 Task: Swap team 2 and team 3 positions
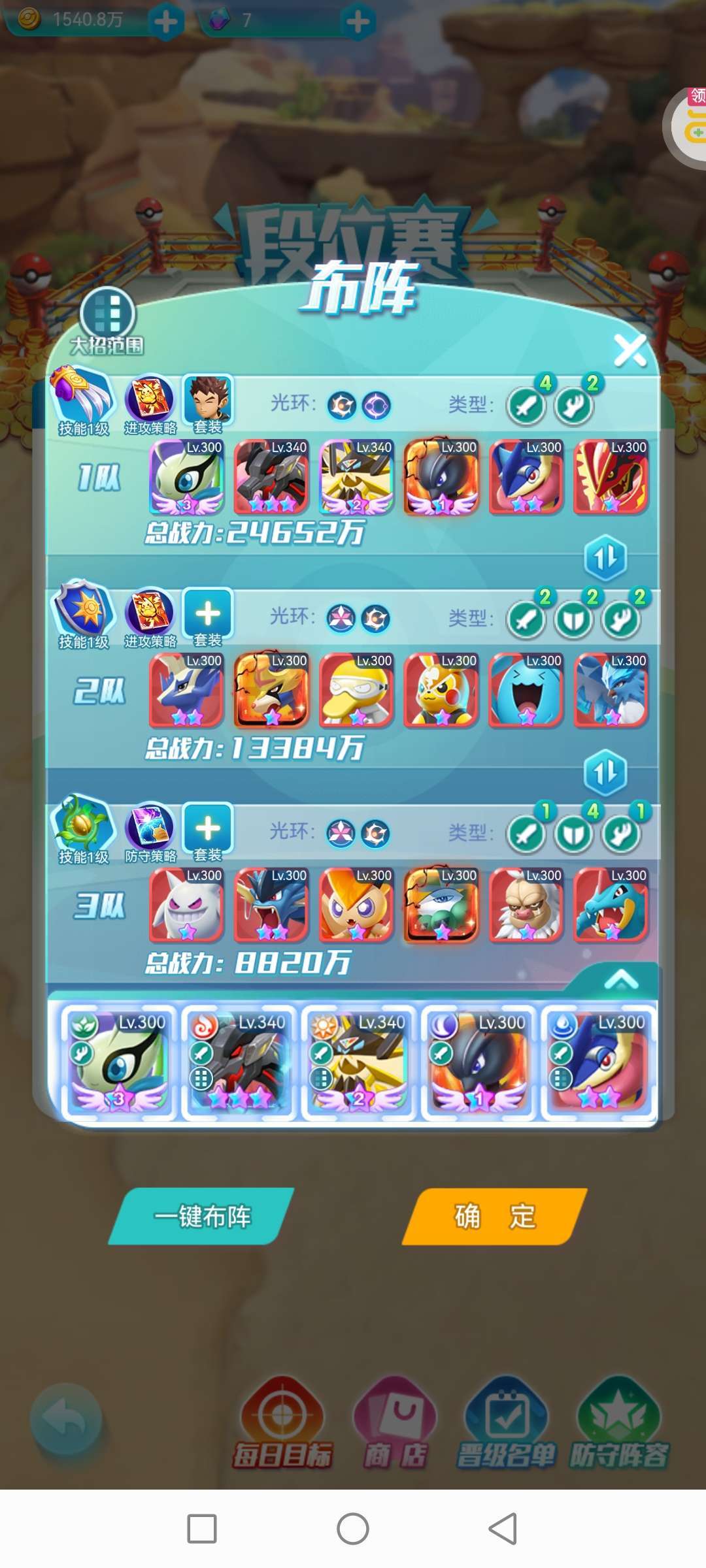point(605,773)
